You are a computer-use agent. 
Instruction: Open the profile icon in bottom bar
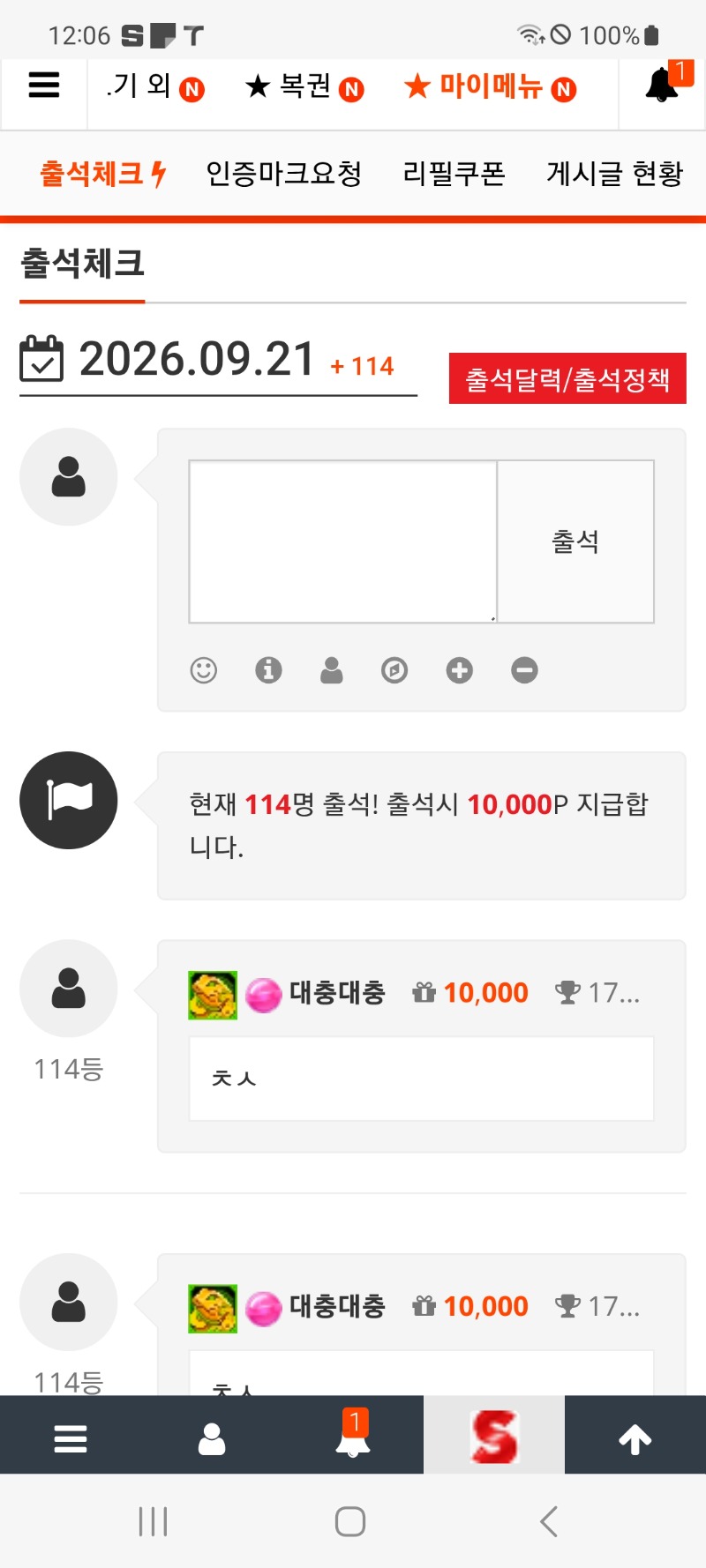(212, 1438)
